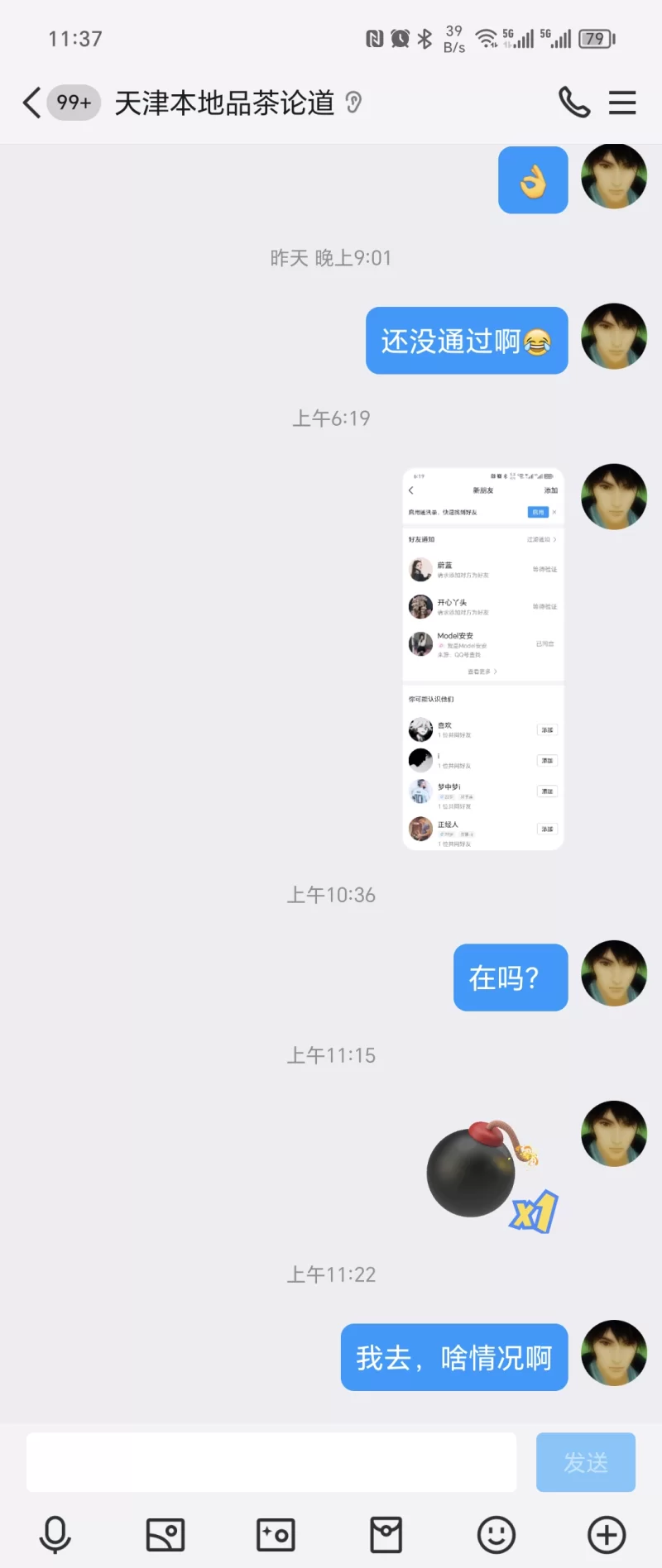Open the camera to take a photo
This screenshot has width=662, height=1568.
[276, 1535]
